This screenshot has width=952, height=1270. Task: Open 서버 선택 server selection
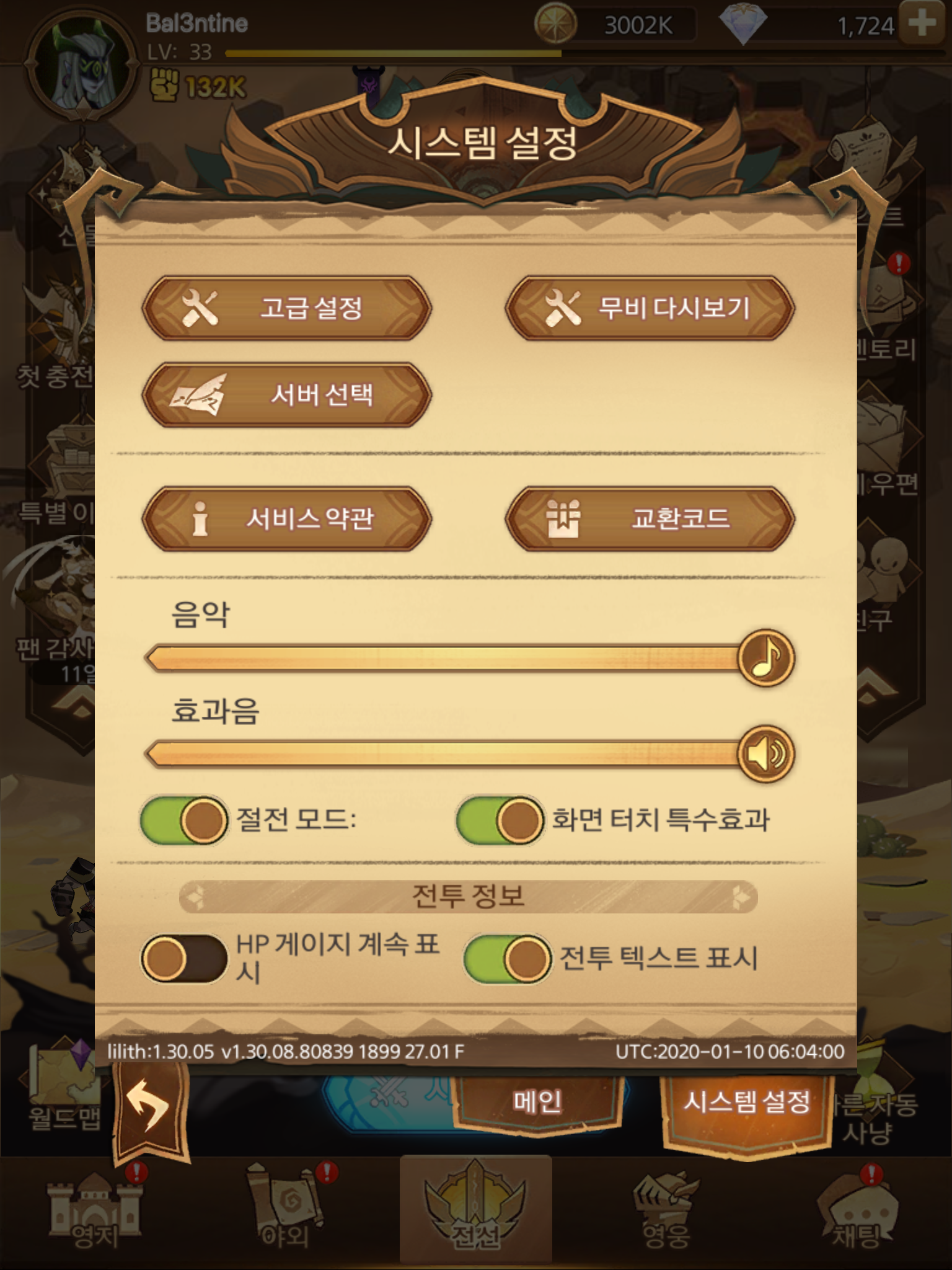[x=286, y=395]
